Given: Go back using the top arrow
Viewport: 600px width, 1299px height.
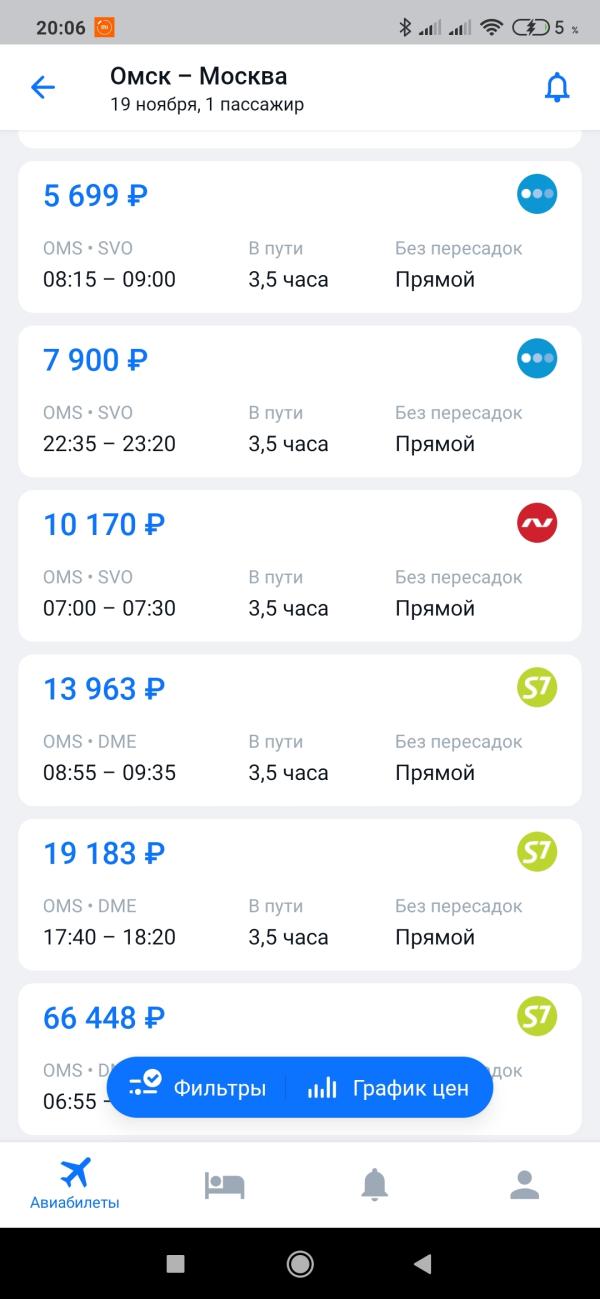Looking at the screenshot, I should 43,88.
